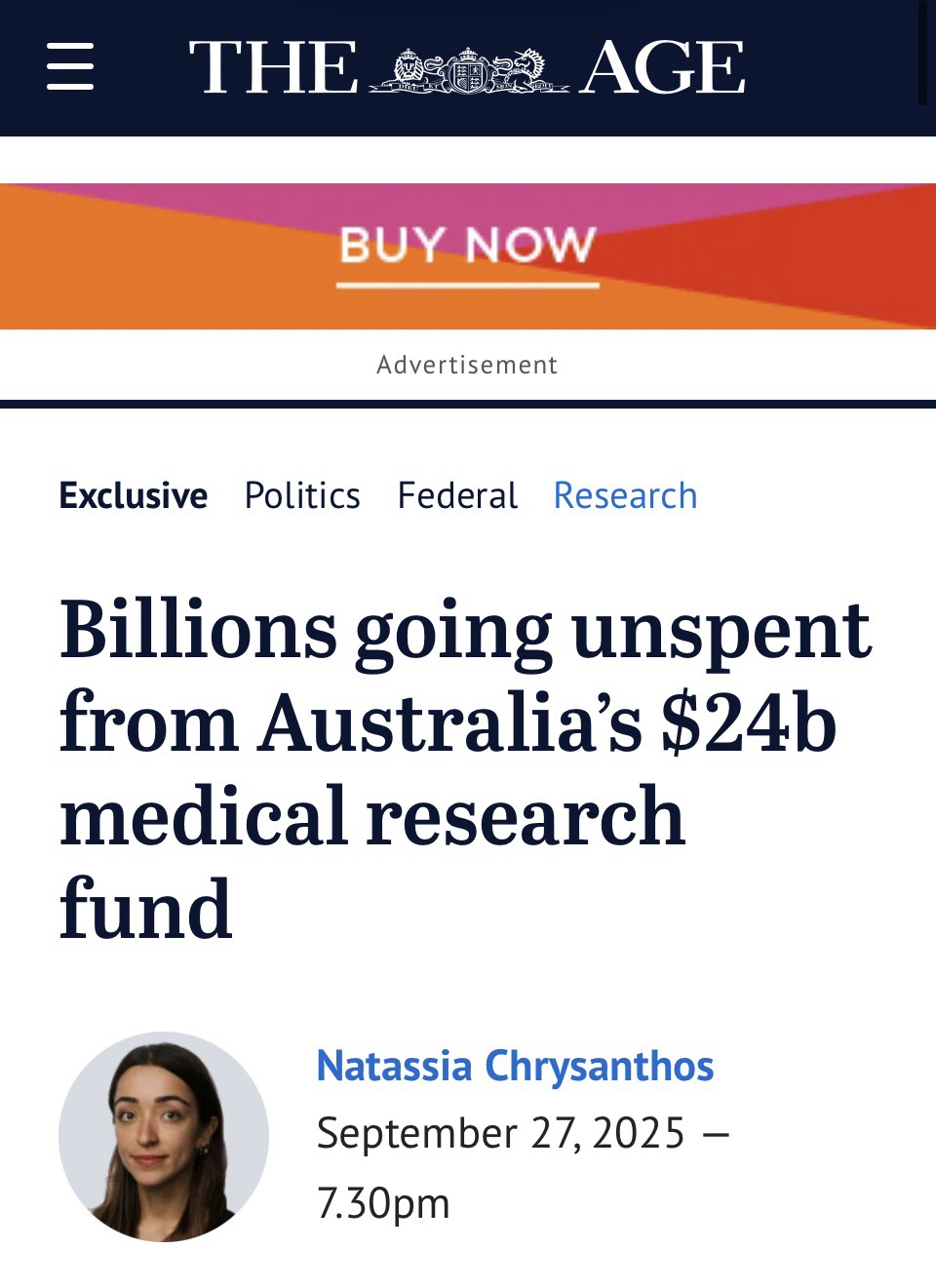Open the hamburger navigation menu
Screen dimensions: 936x1288
pyautogui.click(x=70, y=67)
